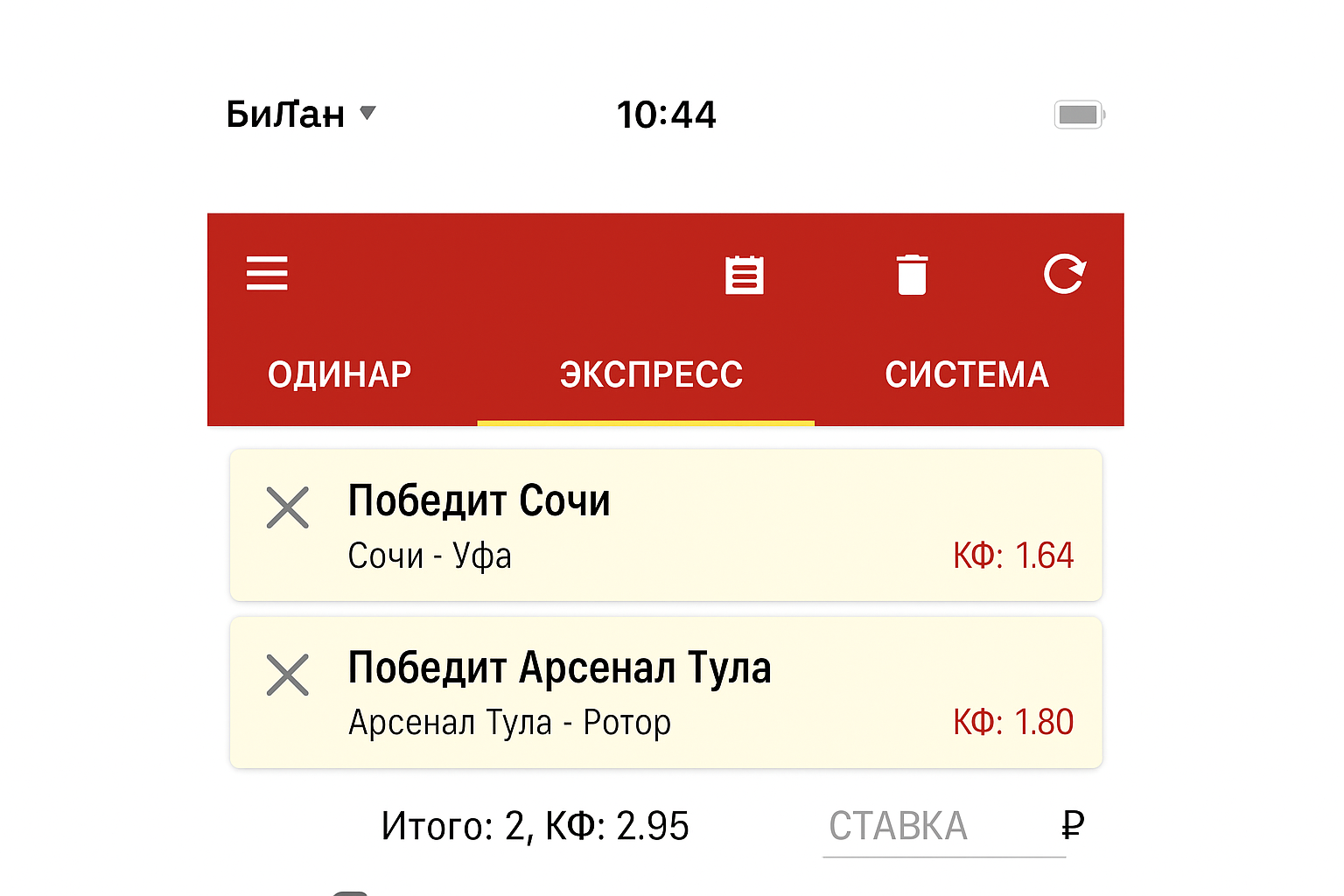Select the ЭКСПРЕСС tab
1344x896 pixels.
pyautogui.click(x=651, y=374)
